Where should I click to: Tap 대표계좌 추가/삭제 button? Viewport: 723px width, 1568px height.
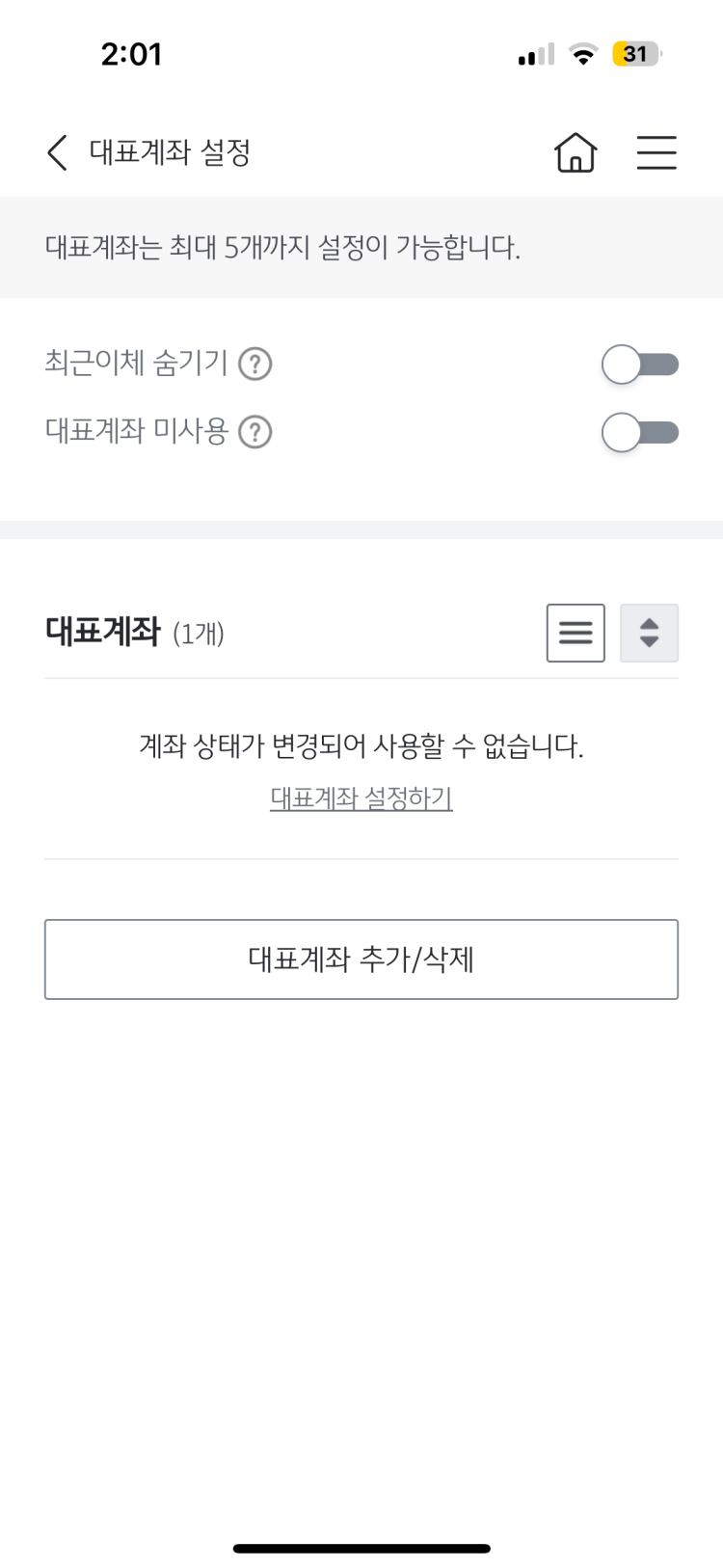click(361, 960)
